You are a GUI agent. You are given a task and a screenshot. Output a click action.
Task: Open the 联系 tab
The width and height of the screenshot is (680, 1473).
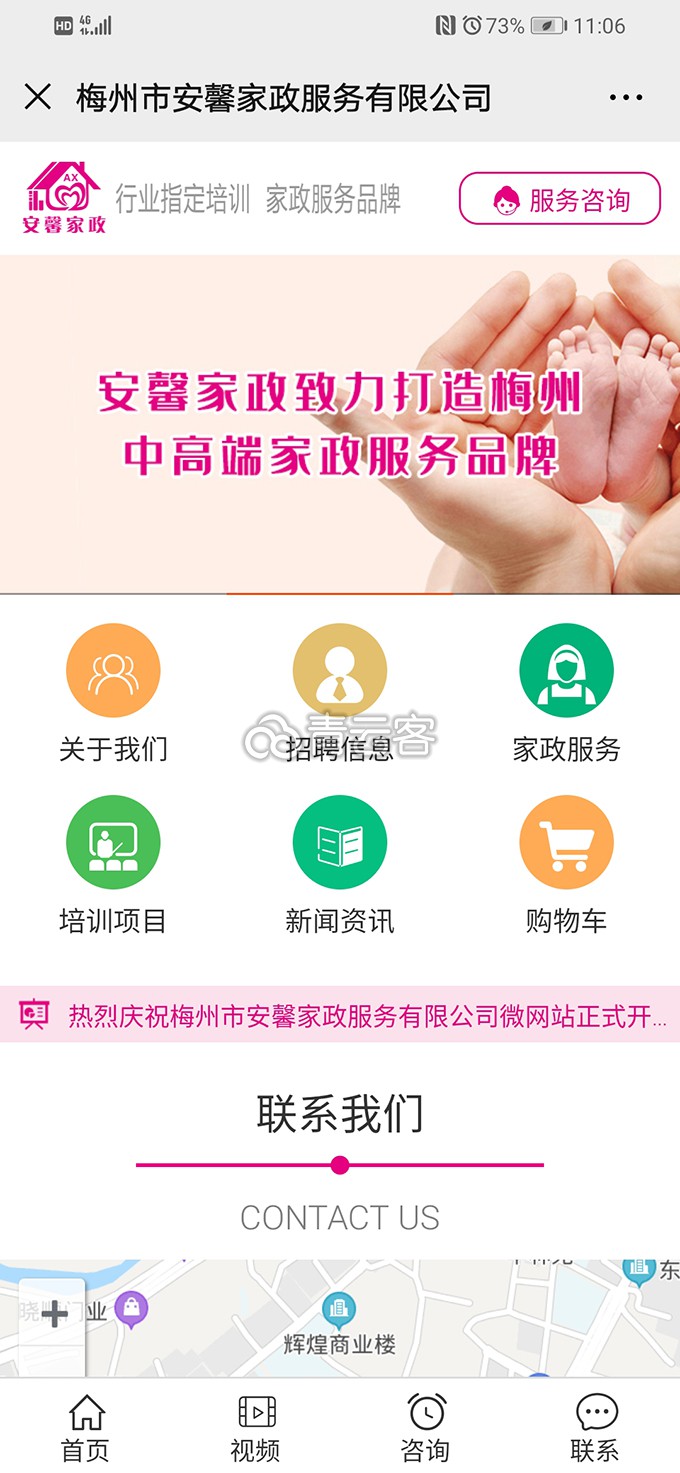(595, 1427)
